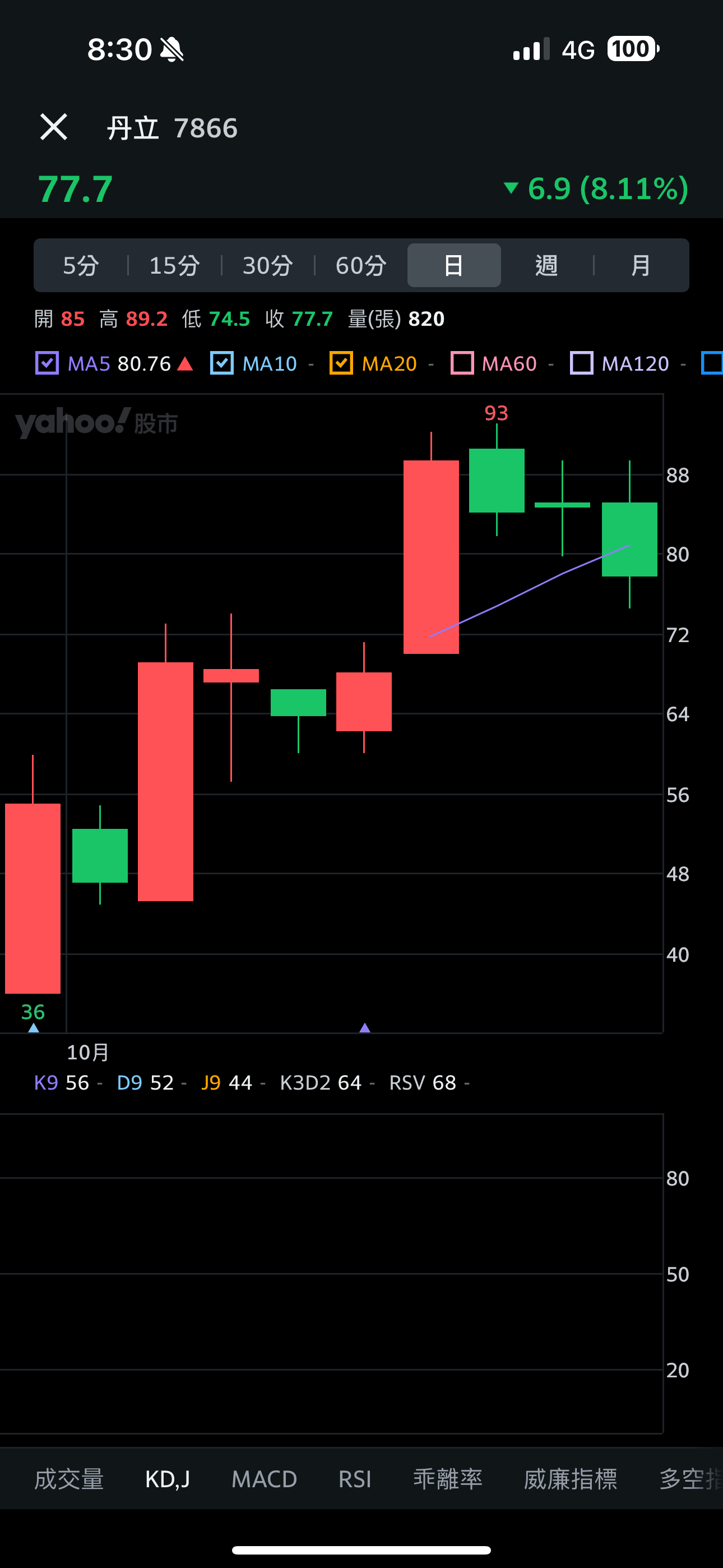Uncheck the MA5 moving average line
Viewport: 723px width, 1568px height.
click(x=48, y=363)
